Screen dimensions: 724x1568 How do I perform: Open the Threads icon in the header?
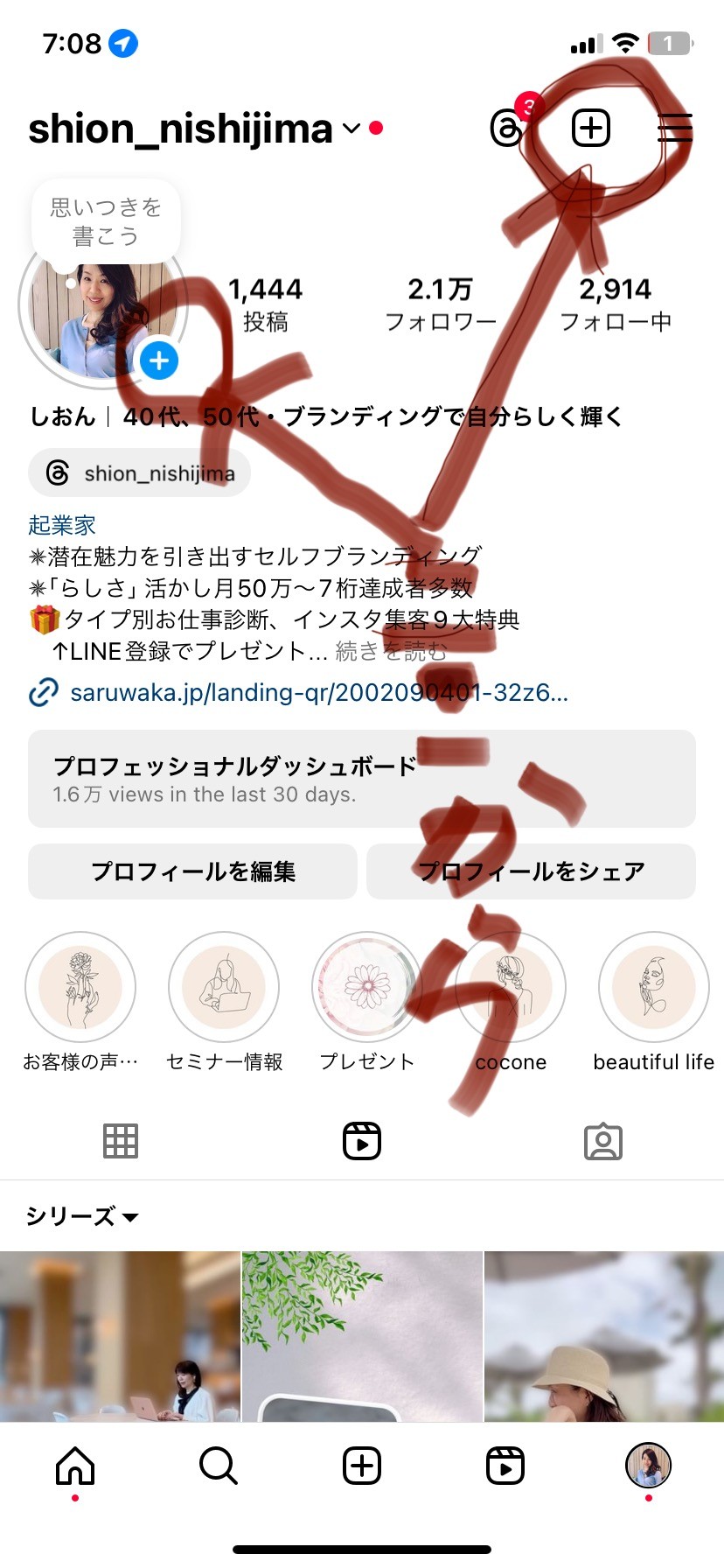pyautogui.click(x=507, y=129)
